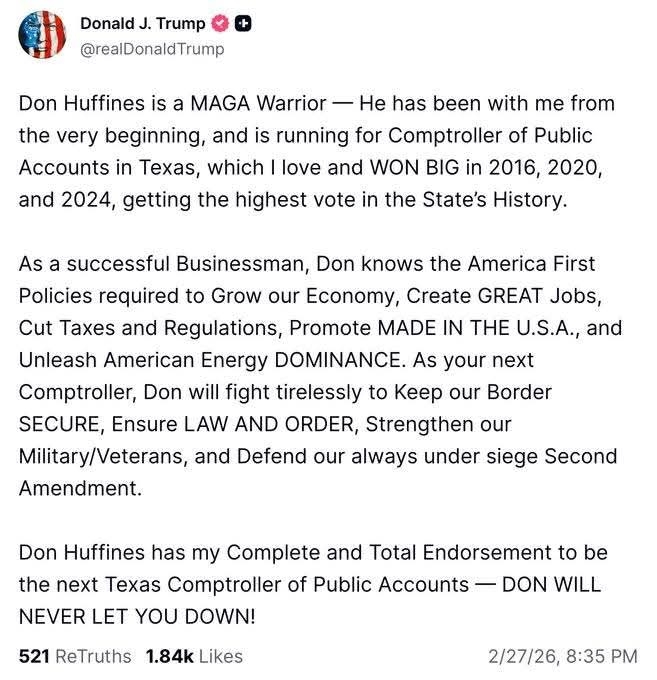Image resolution: width=657 pixels, height=680 pixels.
Task: View the 1.84k Likes list
Action: tap(194, 656)
